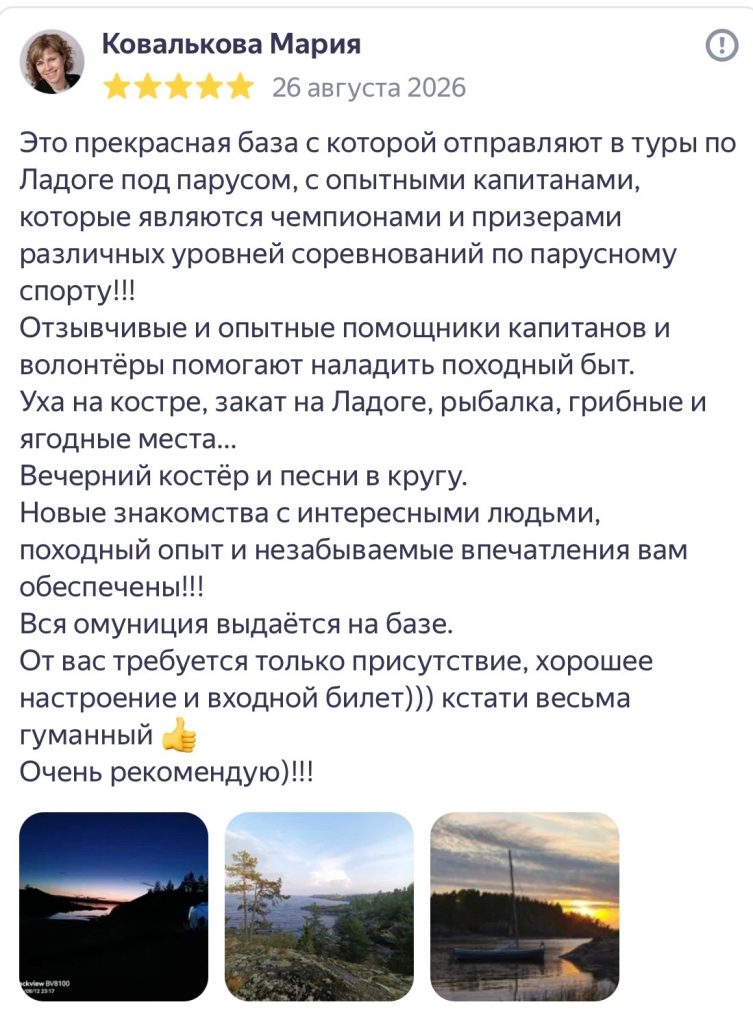Open the sailboat at sunset photo
Screen dimensions: 753x1024
pyautogui.click(x=524, y=906)
